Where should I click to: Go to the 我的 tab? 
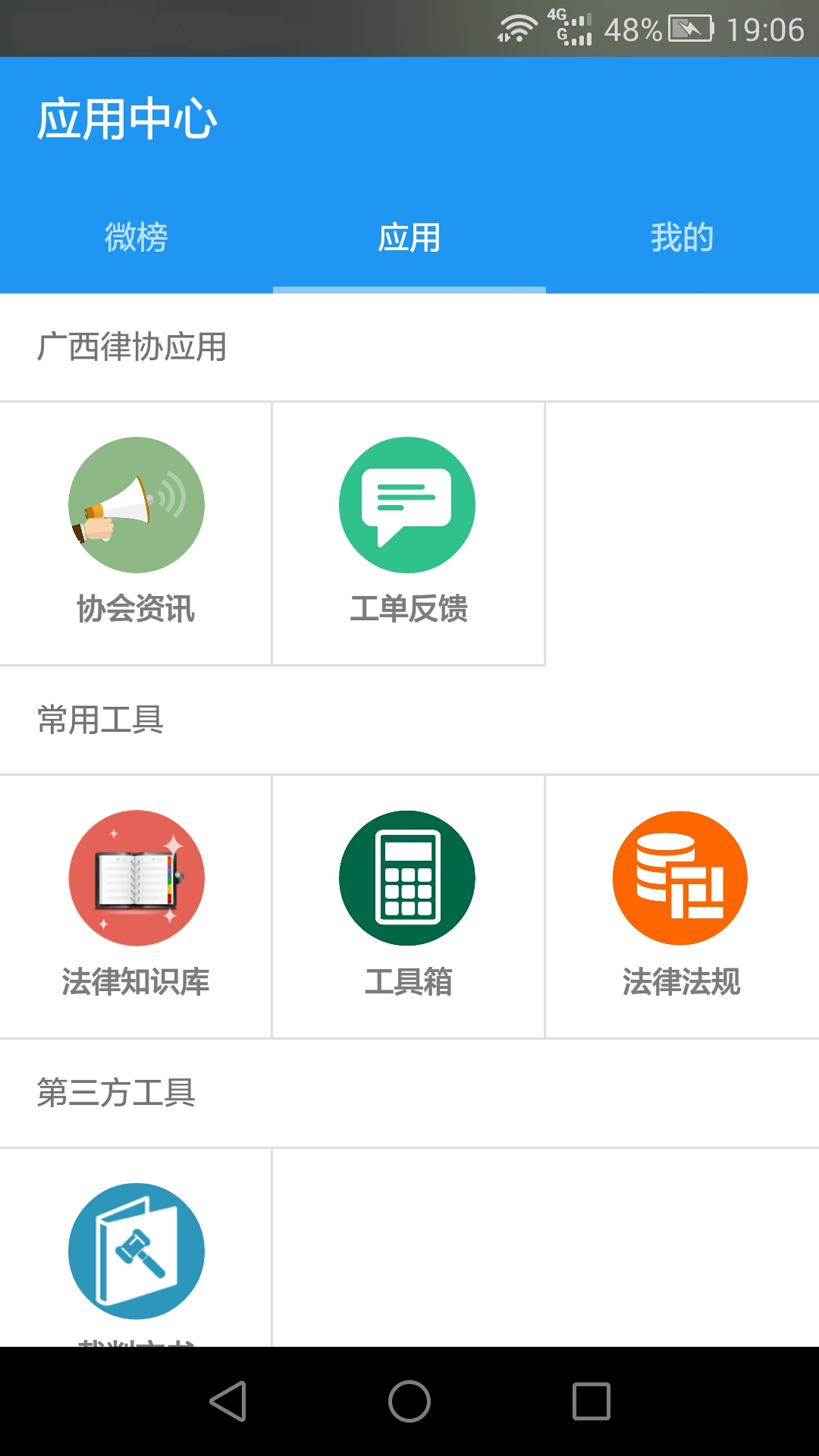point(682,237)
